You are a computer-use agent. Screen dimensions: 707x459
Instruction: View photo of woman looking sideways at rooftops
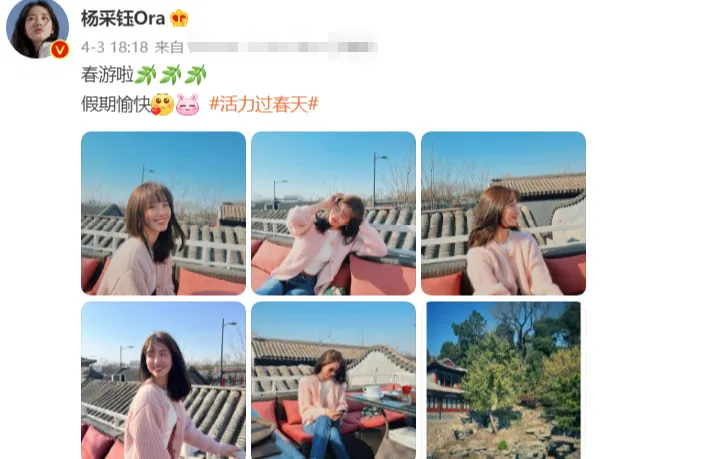point(503,213)
